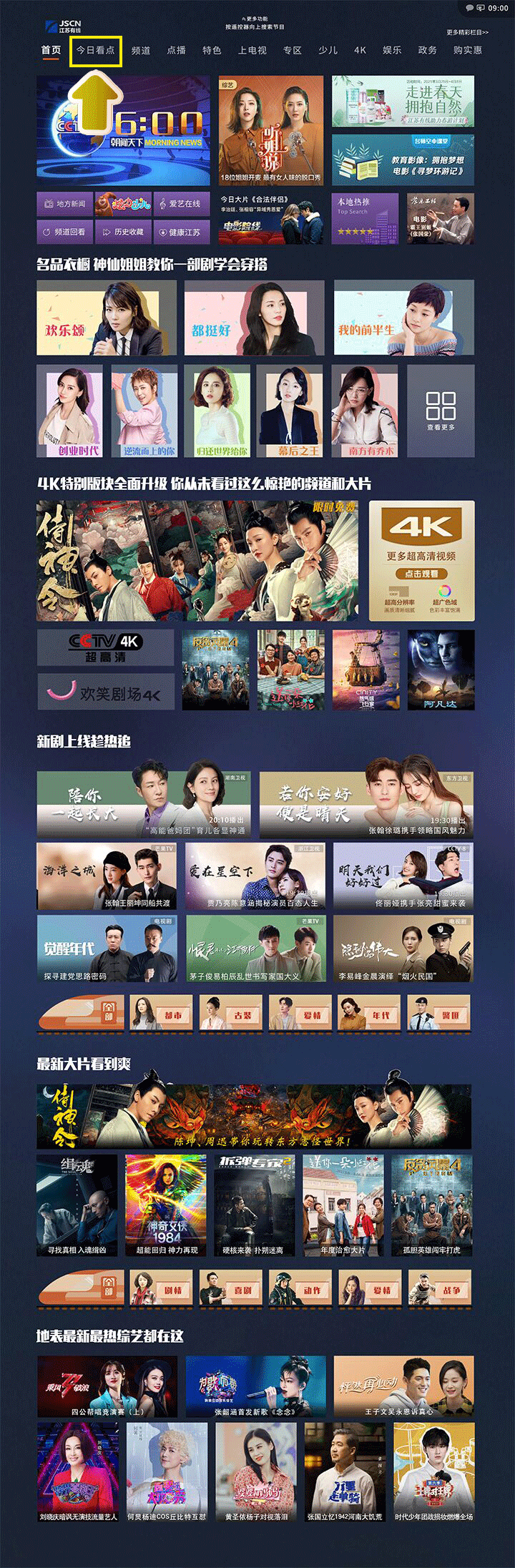Switch to the 今日看点 tab
Image resolution: width=515 pixels, height=1568 pixels.
(x=96, y=51)
